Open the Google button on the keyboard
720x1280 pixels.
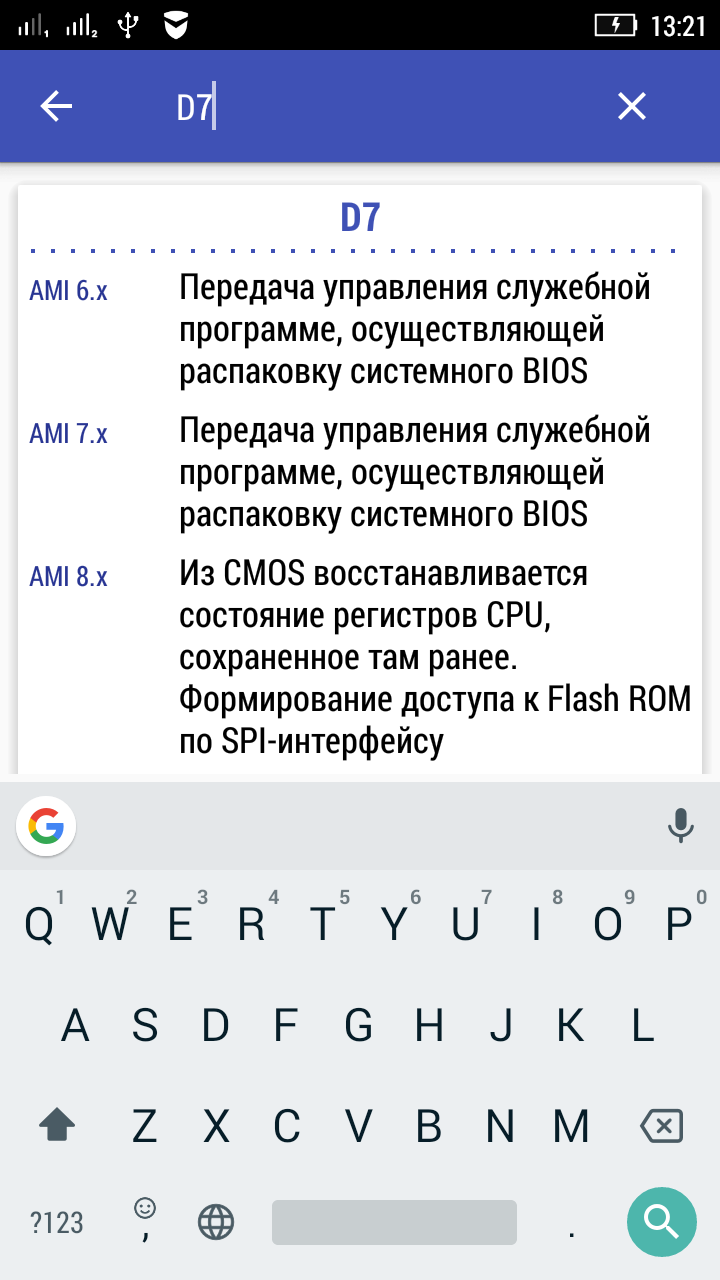click(x=46, y=826)
